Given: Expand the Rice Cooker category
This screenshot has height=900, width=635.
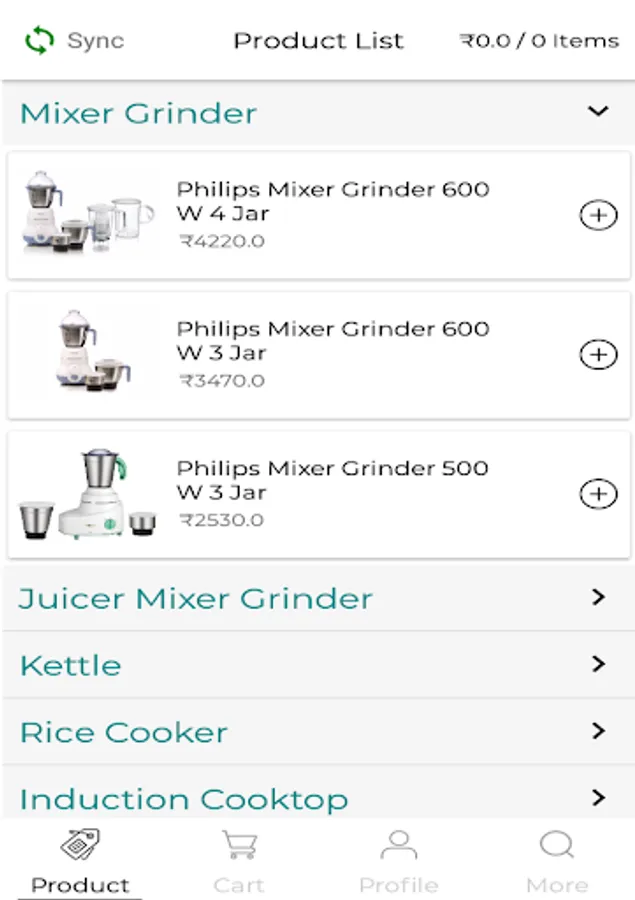Looking at the screenshot, I should [598, 731].
